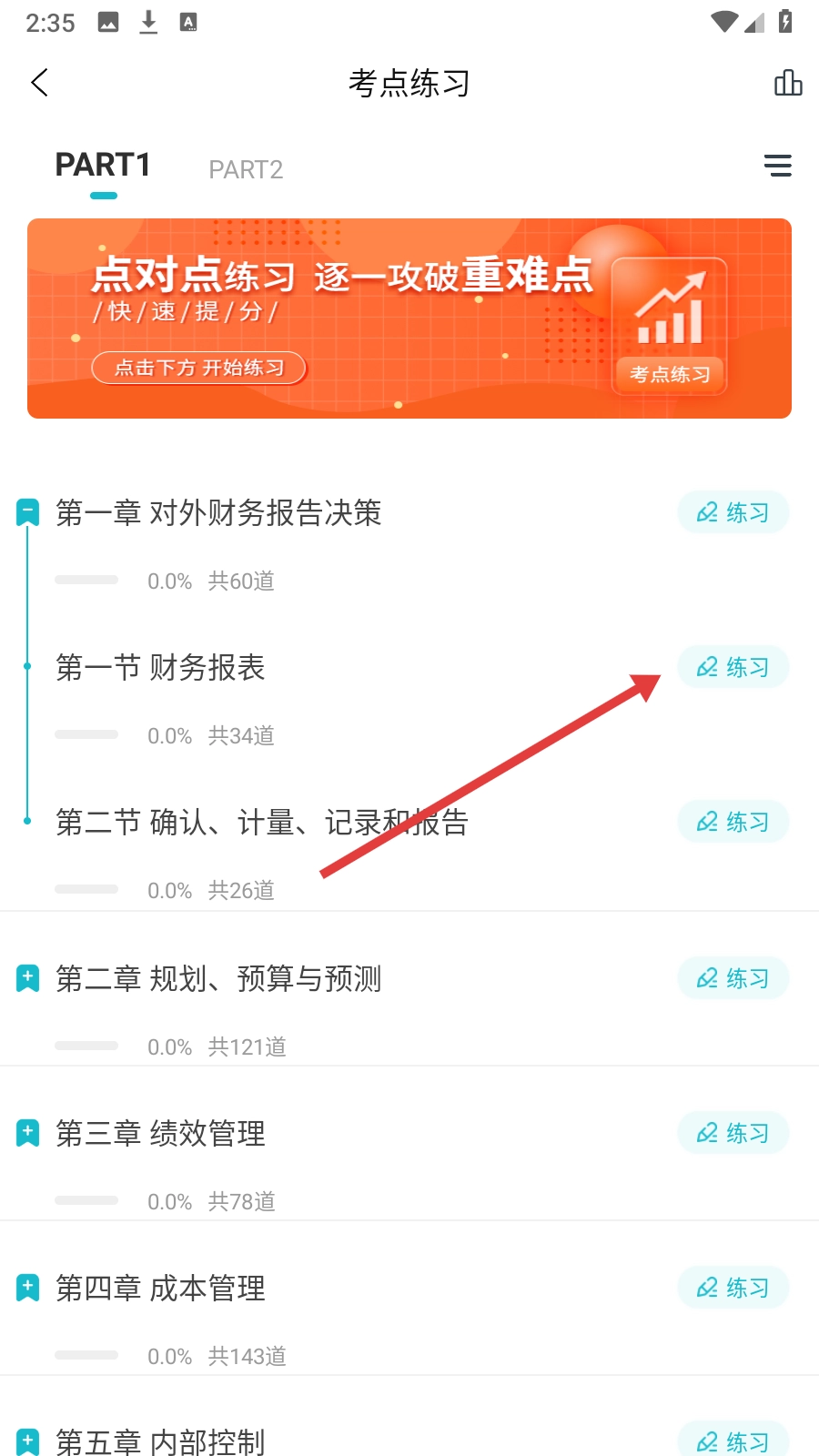Viewport: 819px width, 1456px height.
Task: Switch to the PART2 tab
Action: 246,169
